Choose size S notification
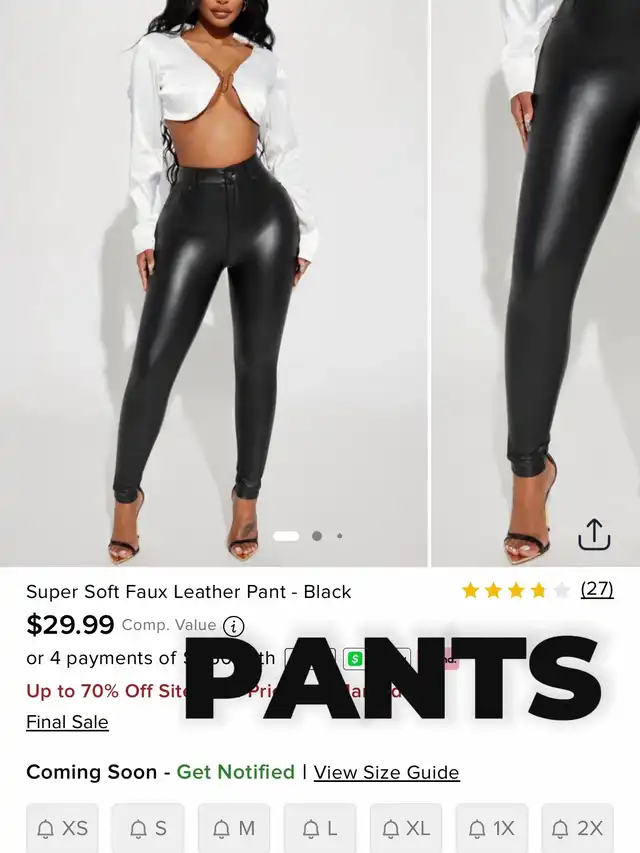This screenshot has width=640, height=853. coord(148,828)
